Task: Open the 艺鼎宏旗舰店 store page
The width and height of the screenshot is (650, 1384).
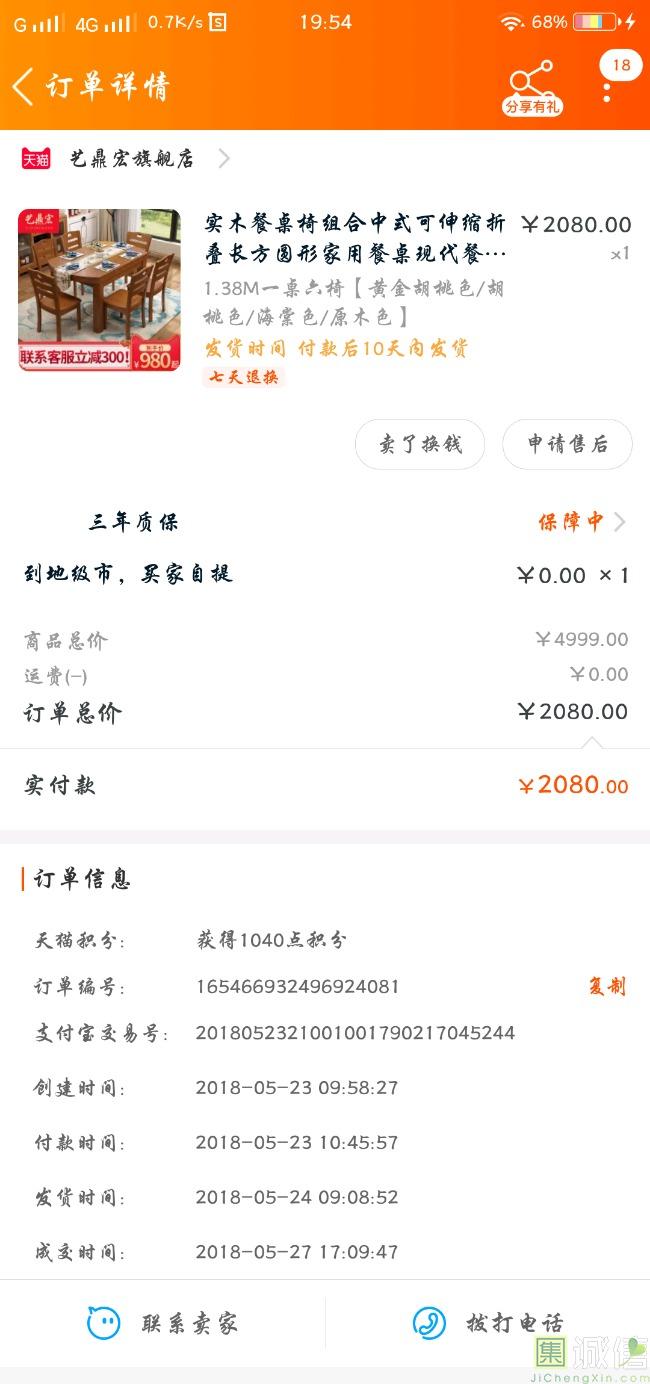Action: (x=130, y=159)
